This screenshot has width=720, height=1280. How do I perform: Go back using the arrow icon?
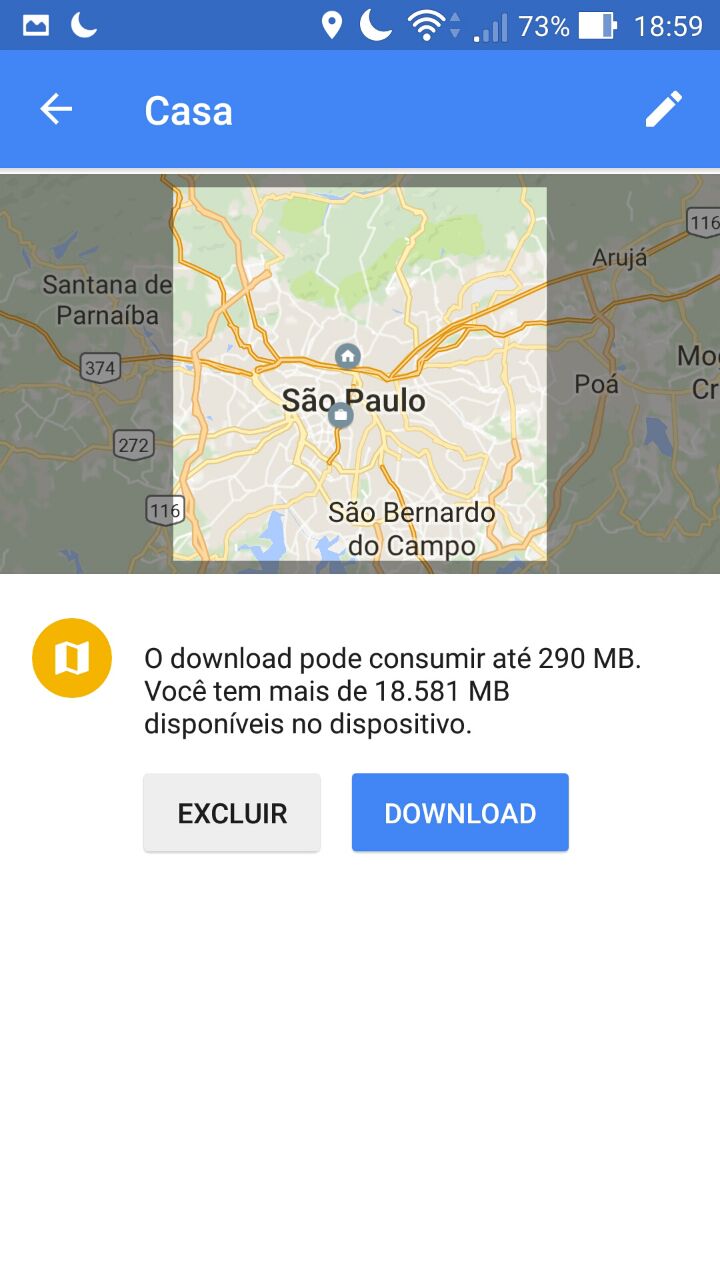tap(56, 109)
